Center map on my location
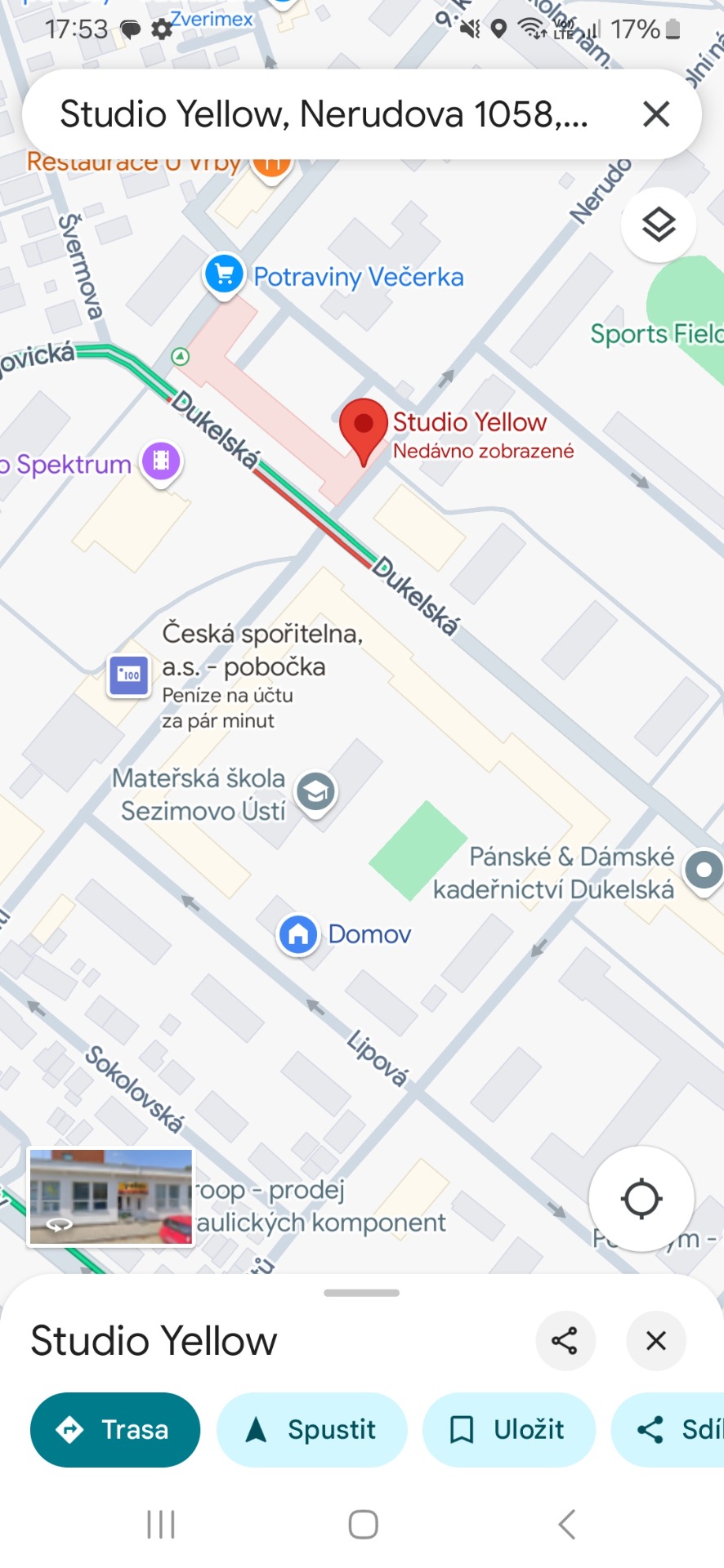 pyautogui.click(x=641, y=1199)
